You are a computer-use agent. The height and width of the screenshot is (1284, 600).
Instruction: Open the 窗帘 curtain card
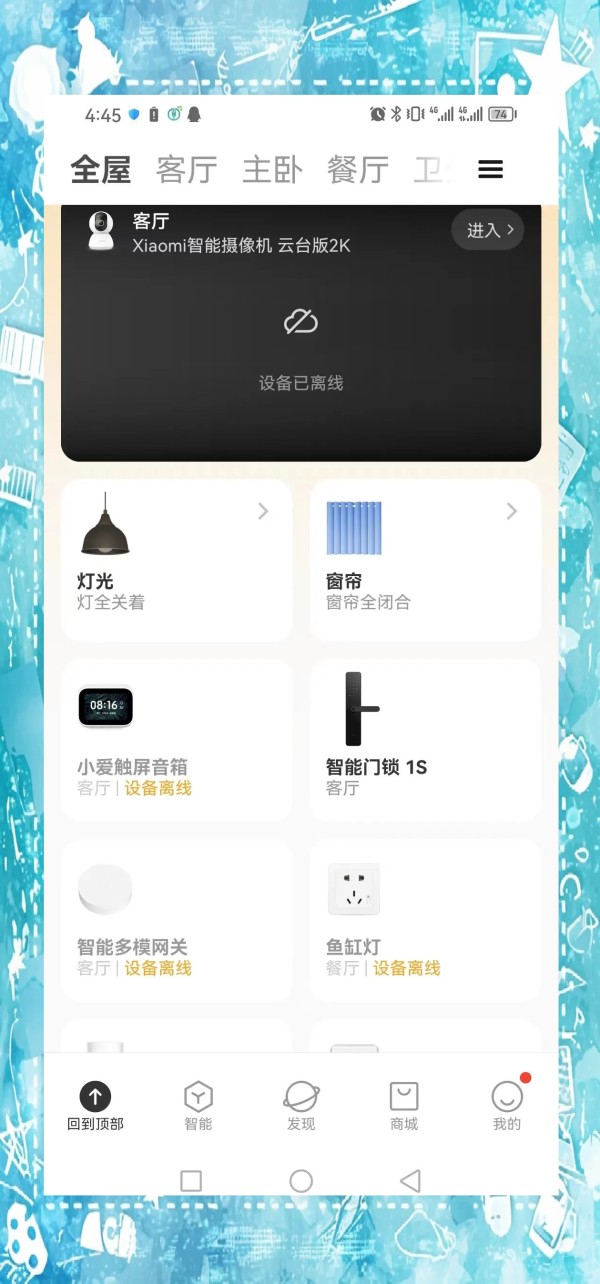click(x=425, y=560)
